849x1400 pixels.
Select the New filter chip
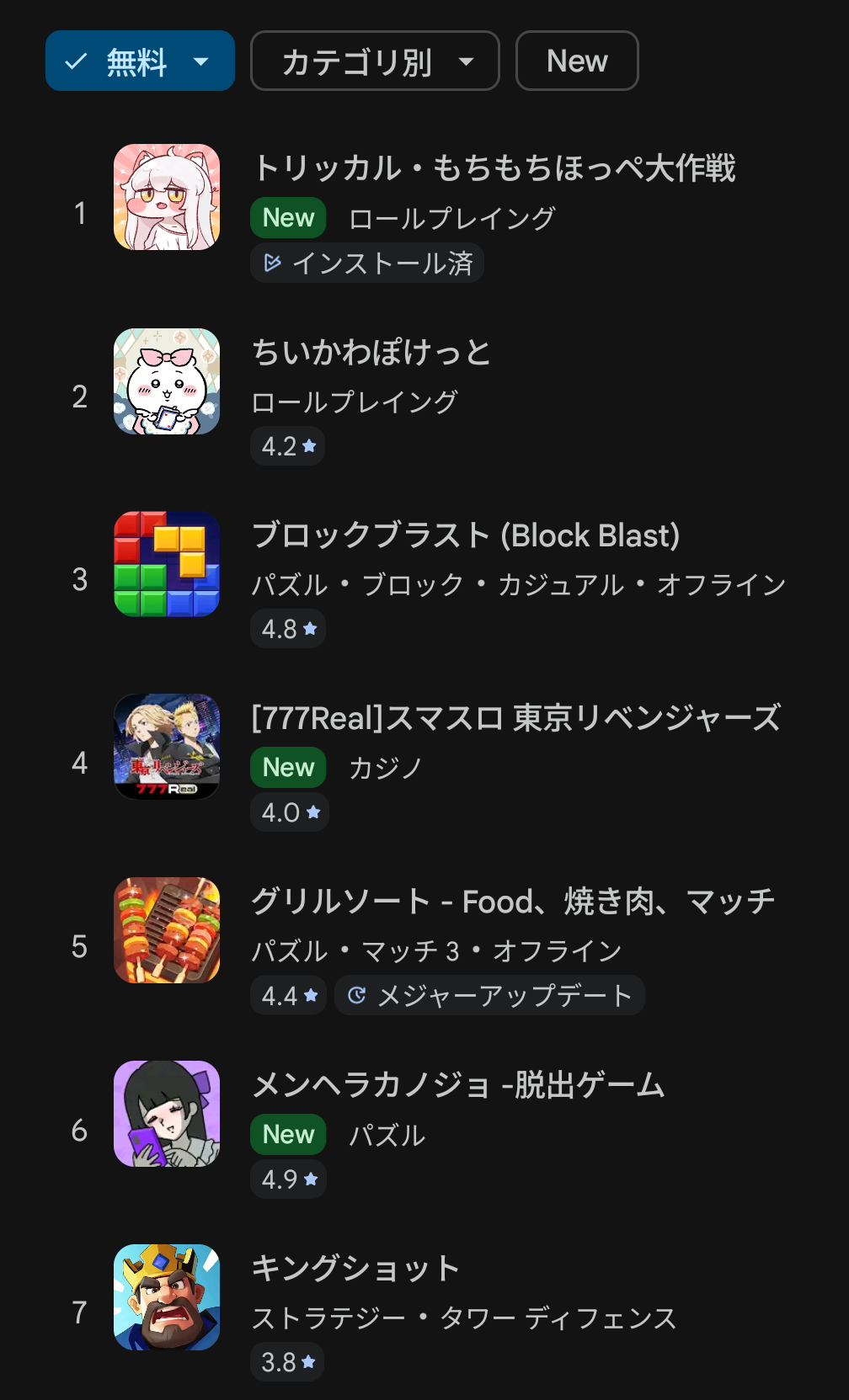577,61
